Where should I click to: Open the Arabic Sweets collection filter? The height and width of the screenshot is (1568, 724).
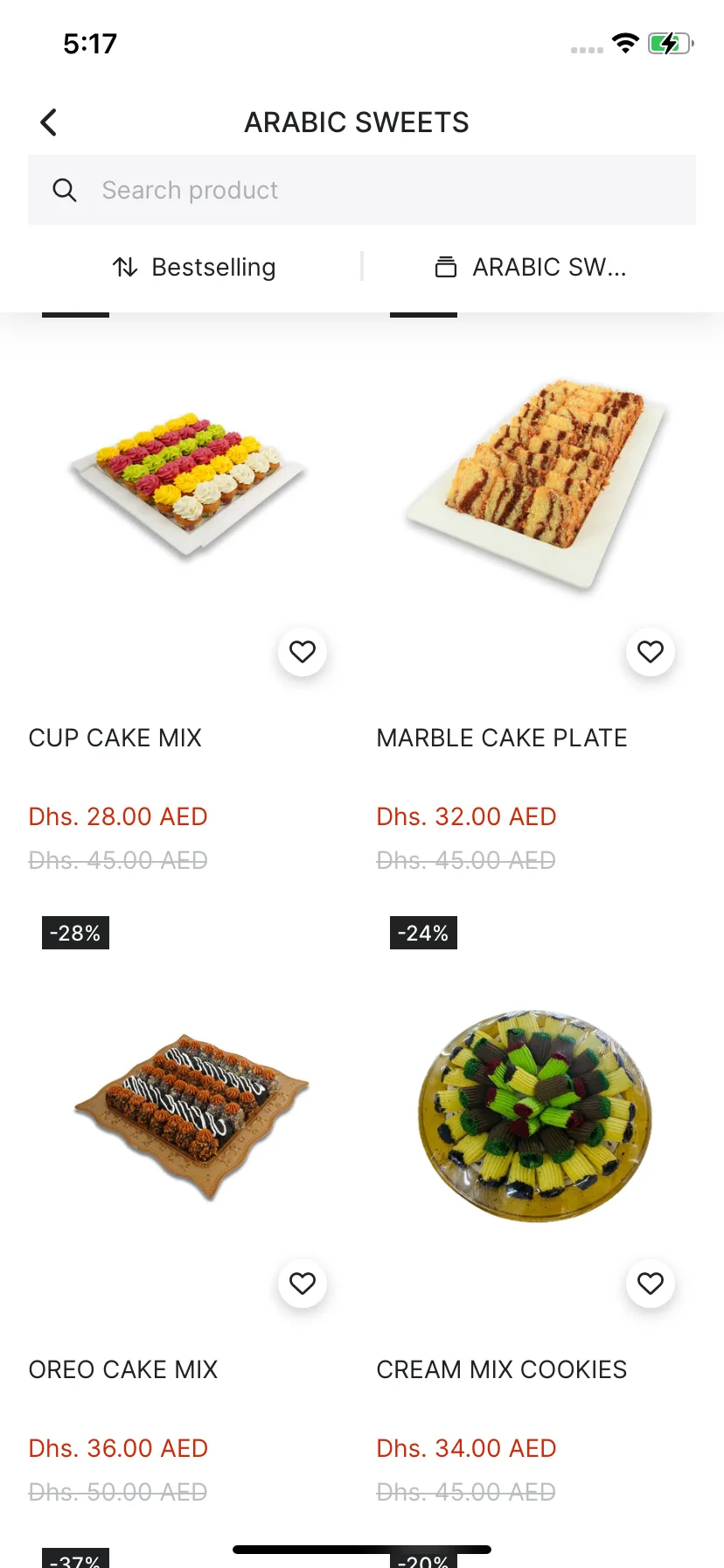pos(531,267)
